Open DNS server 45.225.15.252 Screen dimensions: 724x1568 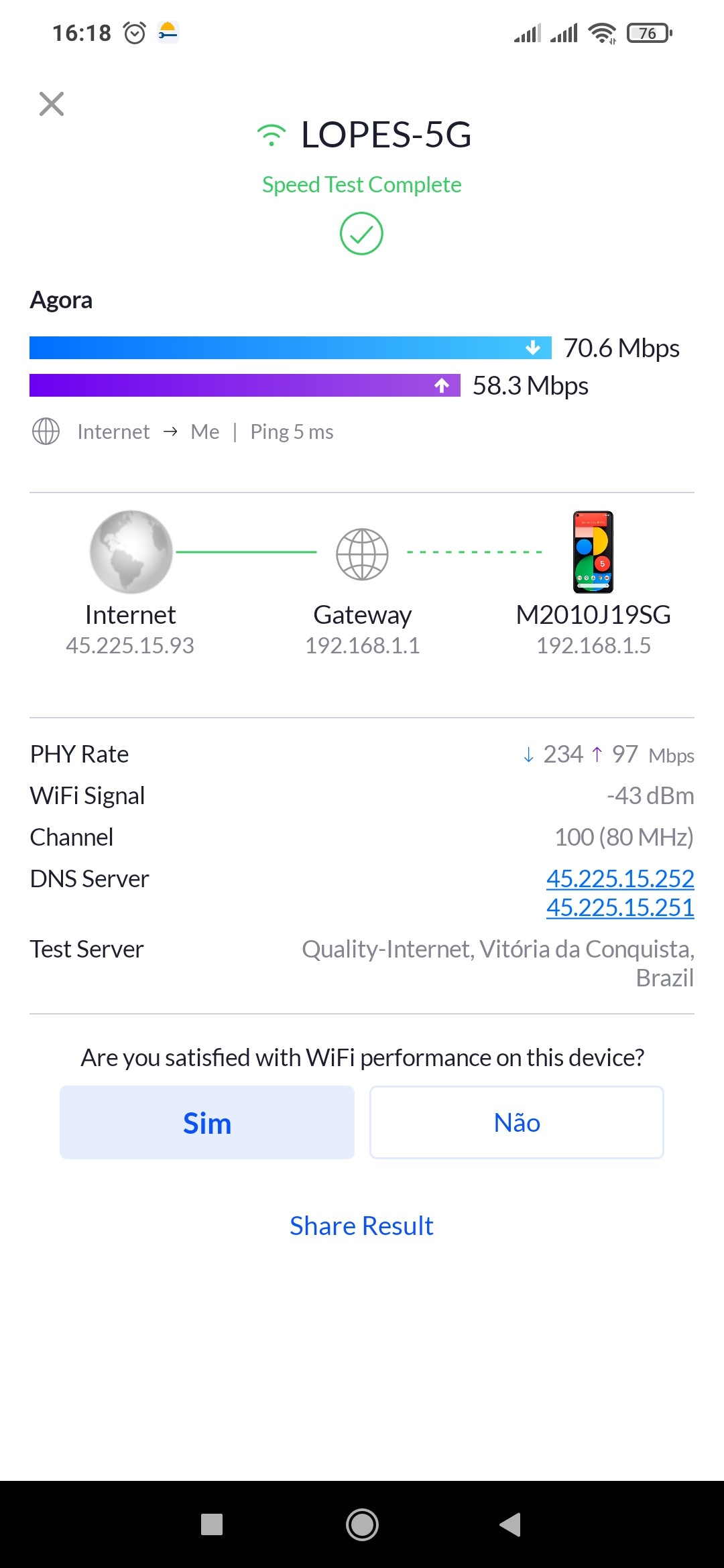coord(620,878)
